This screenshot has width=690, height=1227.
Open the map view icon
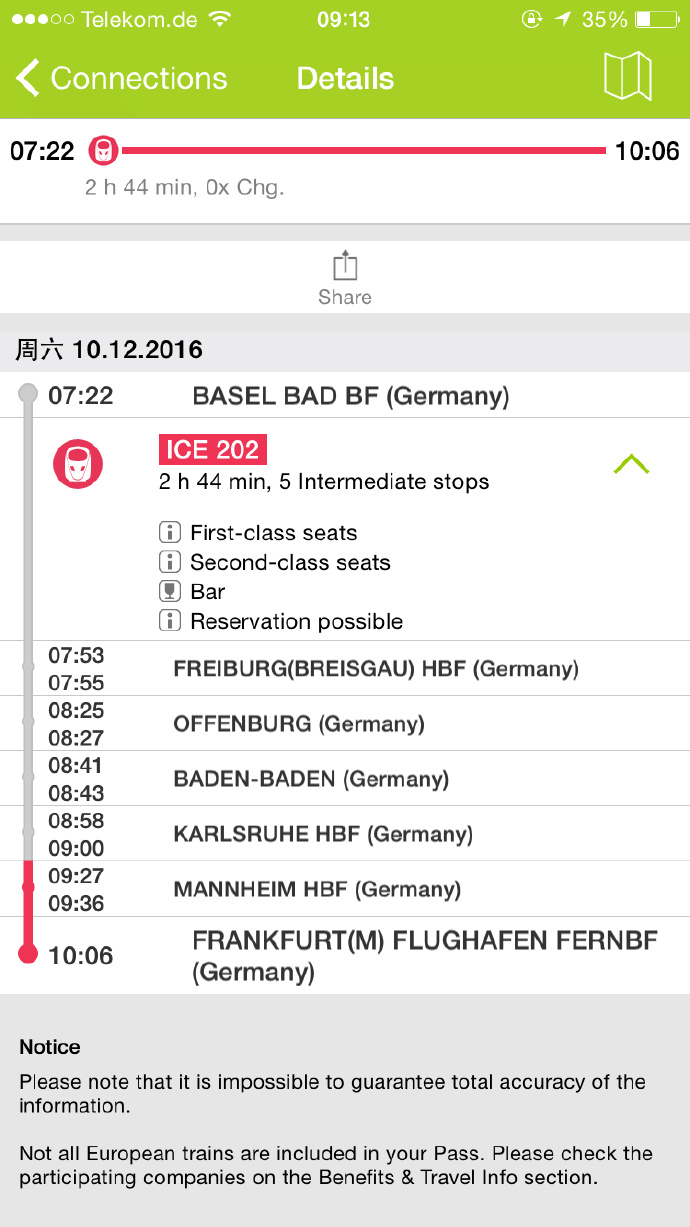tap(628, 76)
